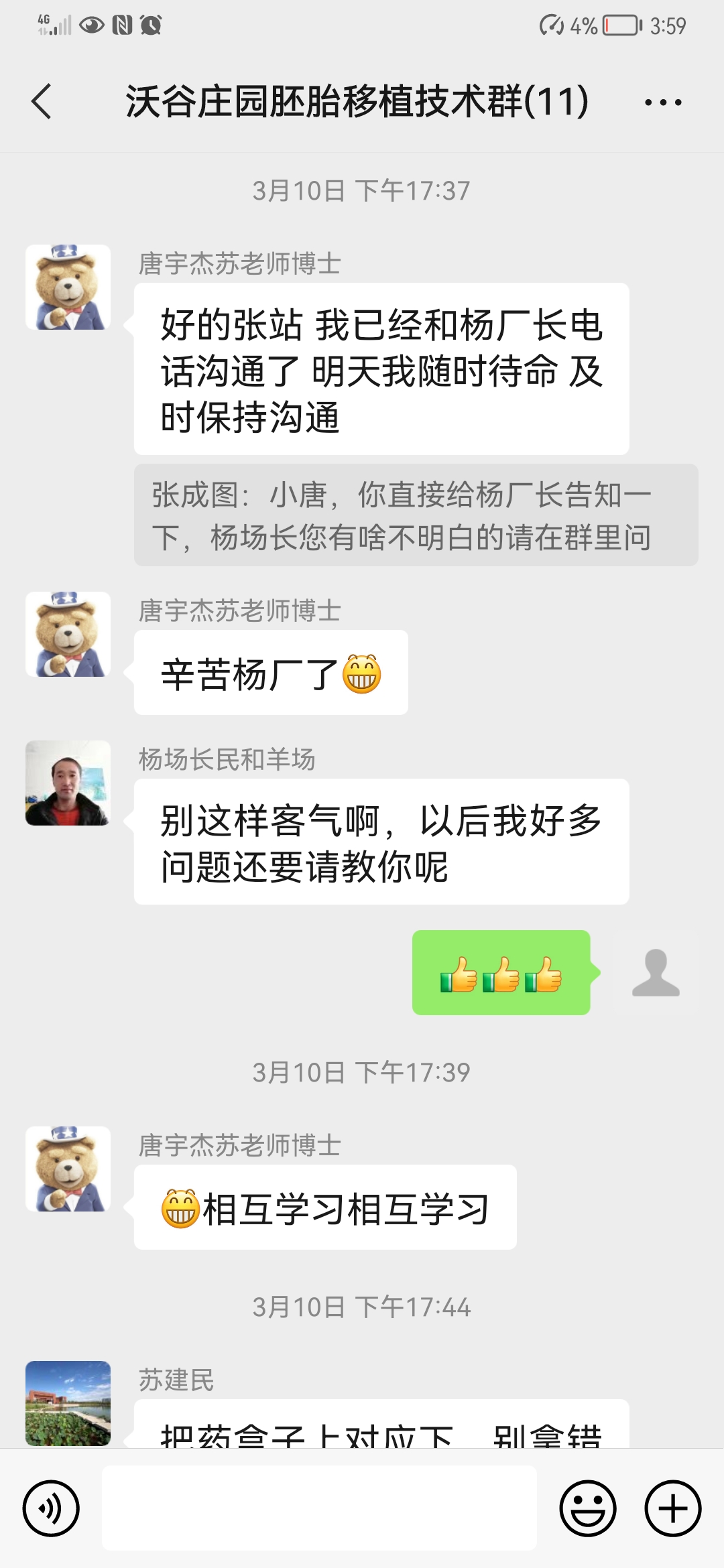Image resolution: width=724 pixels, height=1568 pixels.
Task: Open 杨场长民和羊场's profile avatar
Action: (x=68, y=783)
